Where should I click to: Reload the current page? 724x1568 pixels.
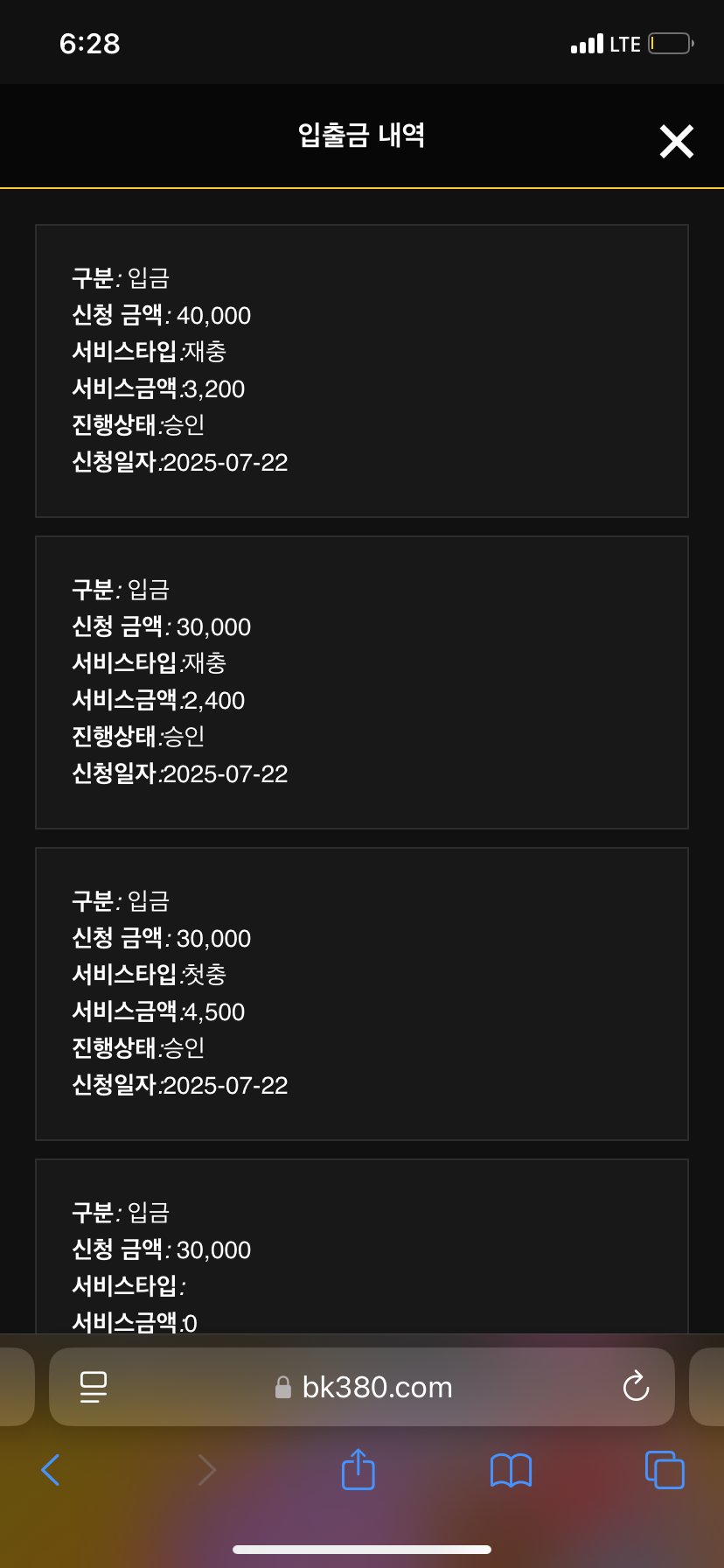pyautogui.click(x=636, y=1386)
